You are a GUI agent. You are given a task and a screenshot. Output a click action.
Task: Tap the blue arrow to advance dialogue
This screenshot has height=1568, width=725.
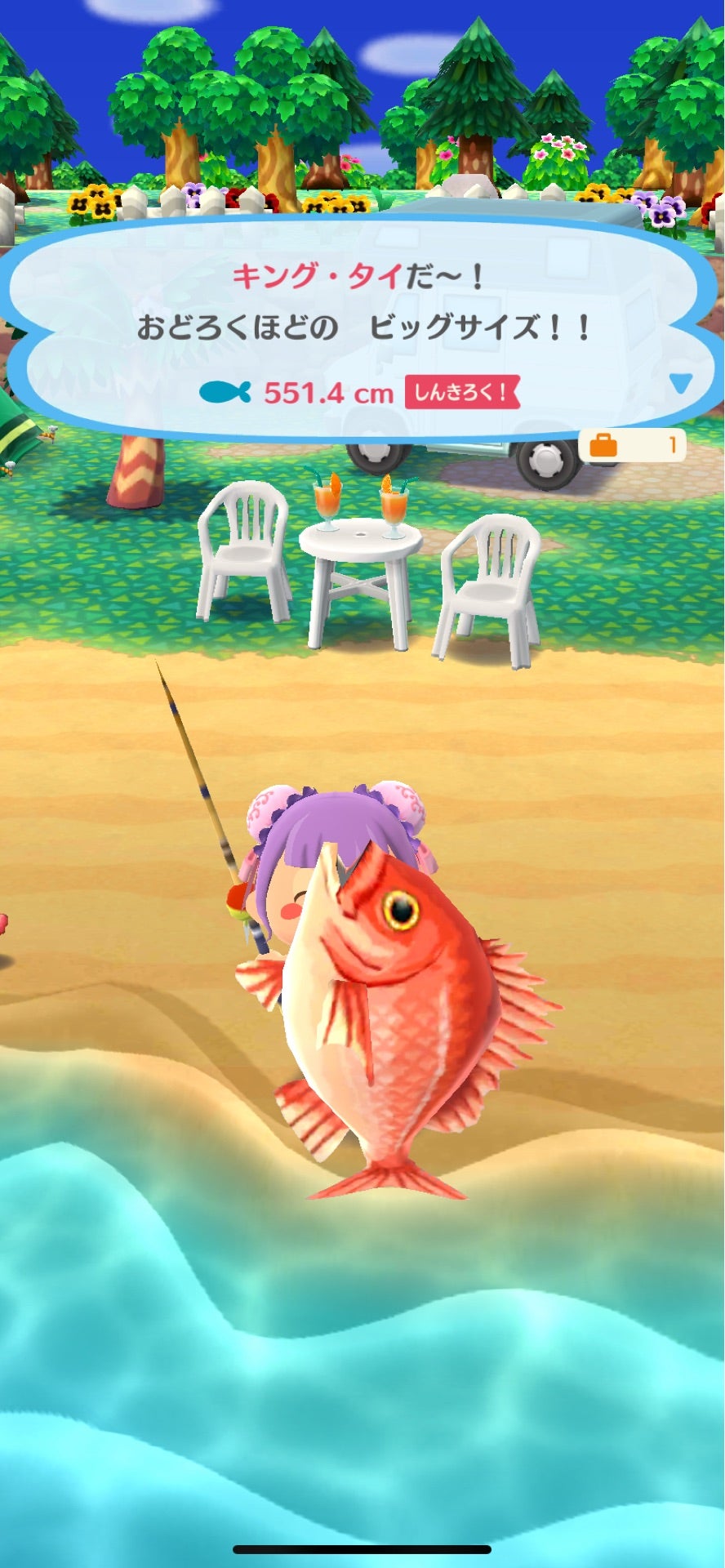click(680, 383)
